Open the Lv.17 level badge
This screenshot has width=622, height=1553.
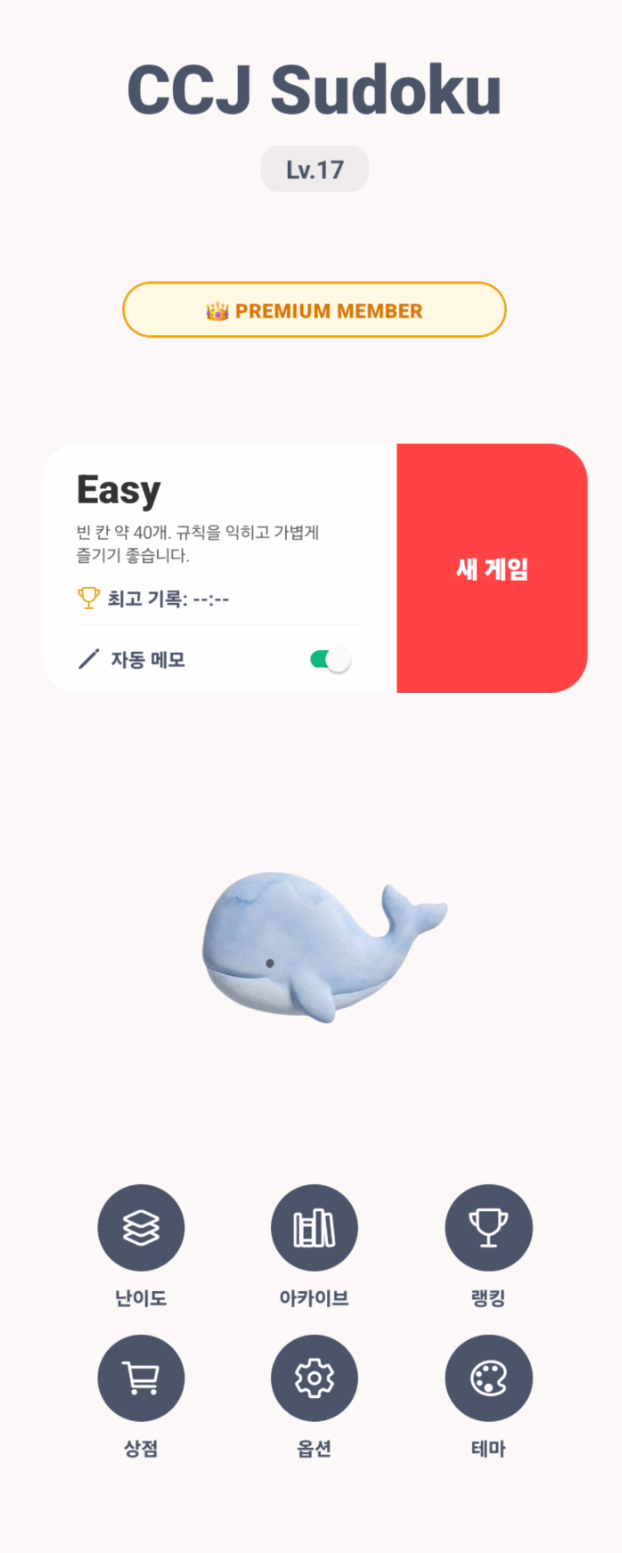click(314, 169)
